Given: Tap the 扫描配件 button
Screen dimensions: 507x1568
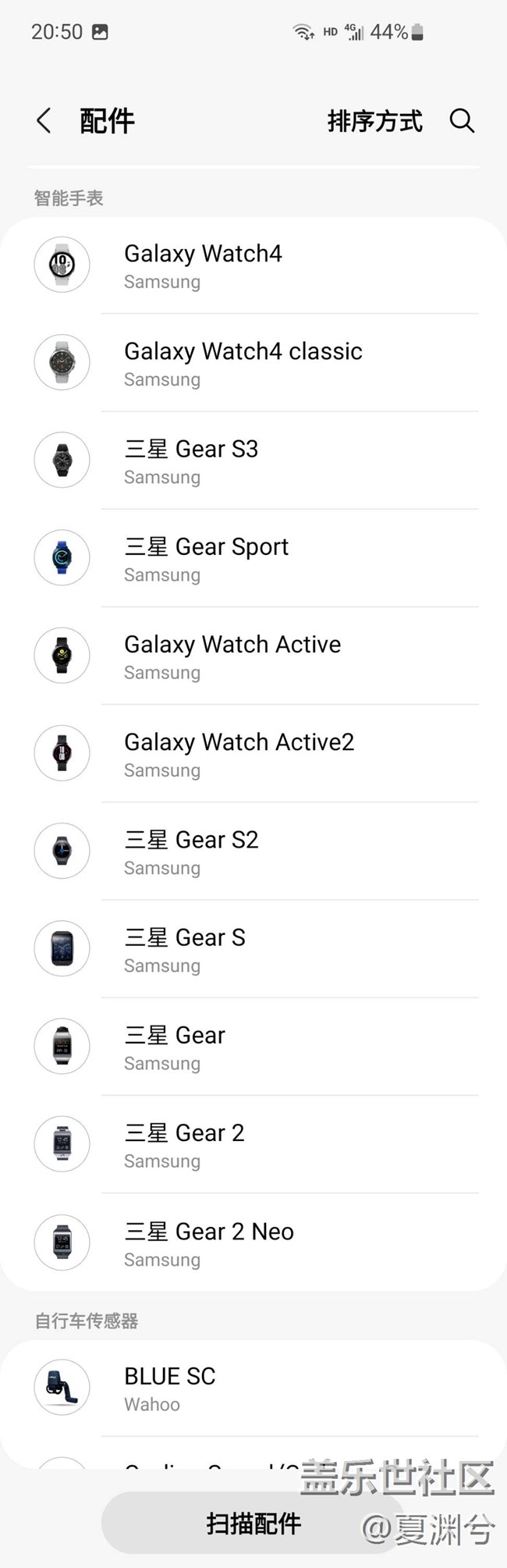Looking at the screenshot, I should coord(252,1523).
